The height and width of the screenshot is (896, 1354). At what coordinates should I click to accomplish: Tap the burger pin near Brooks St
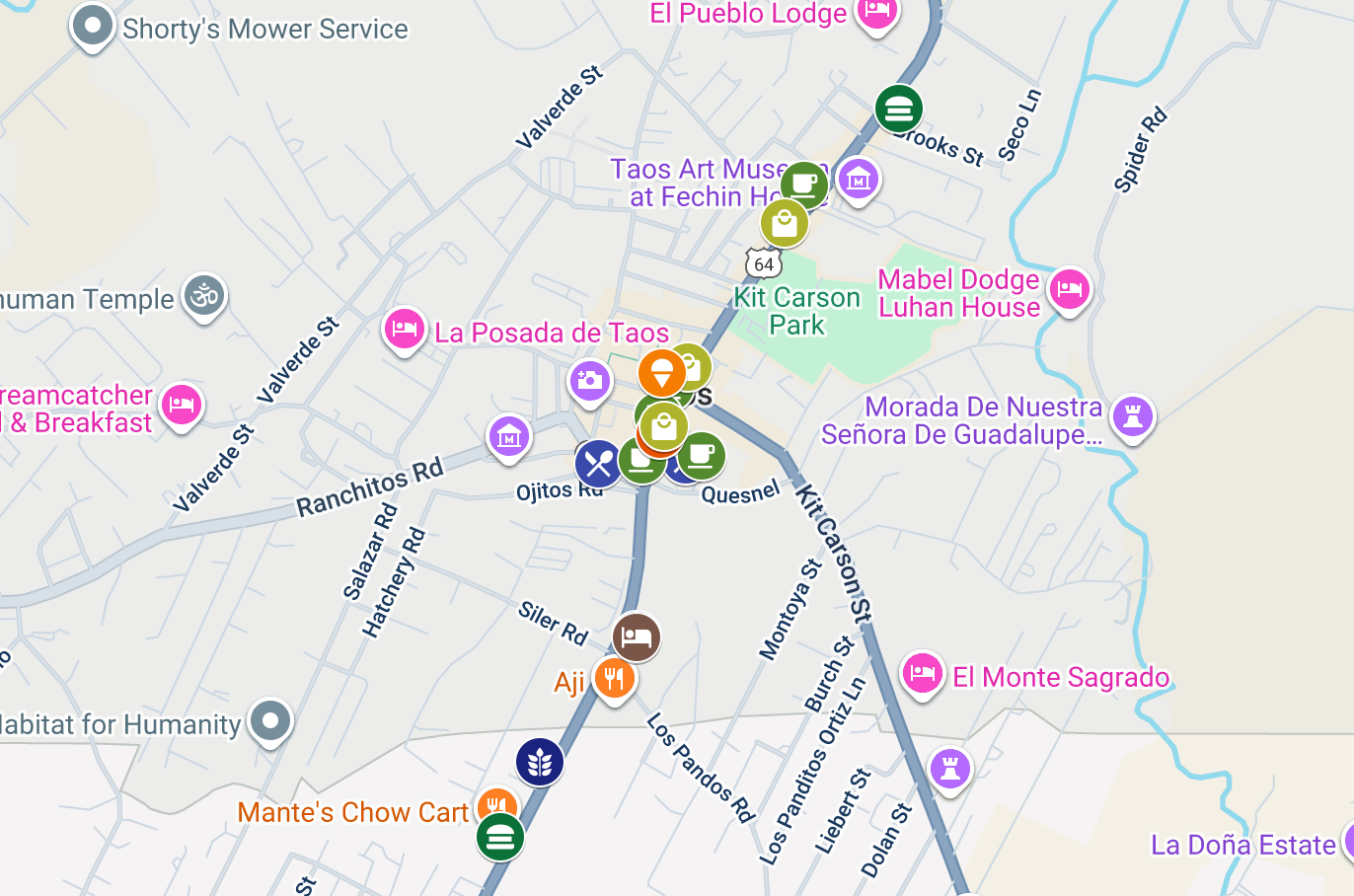(898, 109)
